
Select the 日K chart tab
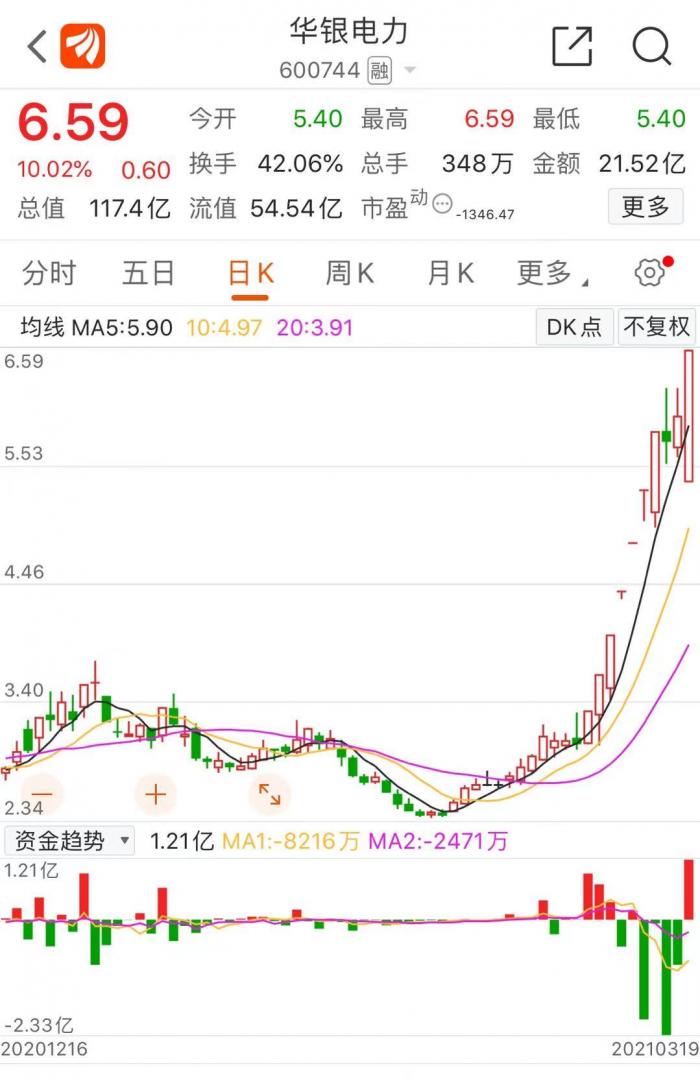pos(250,273)
